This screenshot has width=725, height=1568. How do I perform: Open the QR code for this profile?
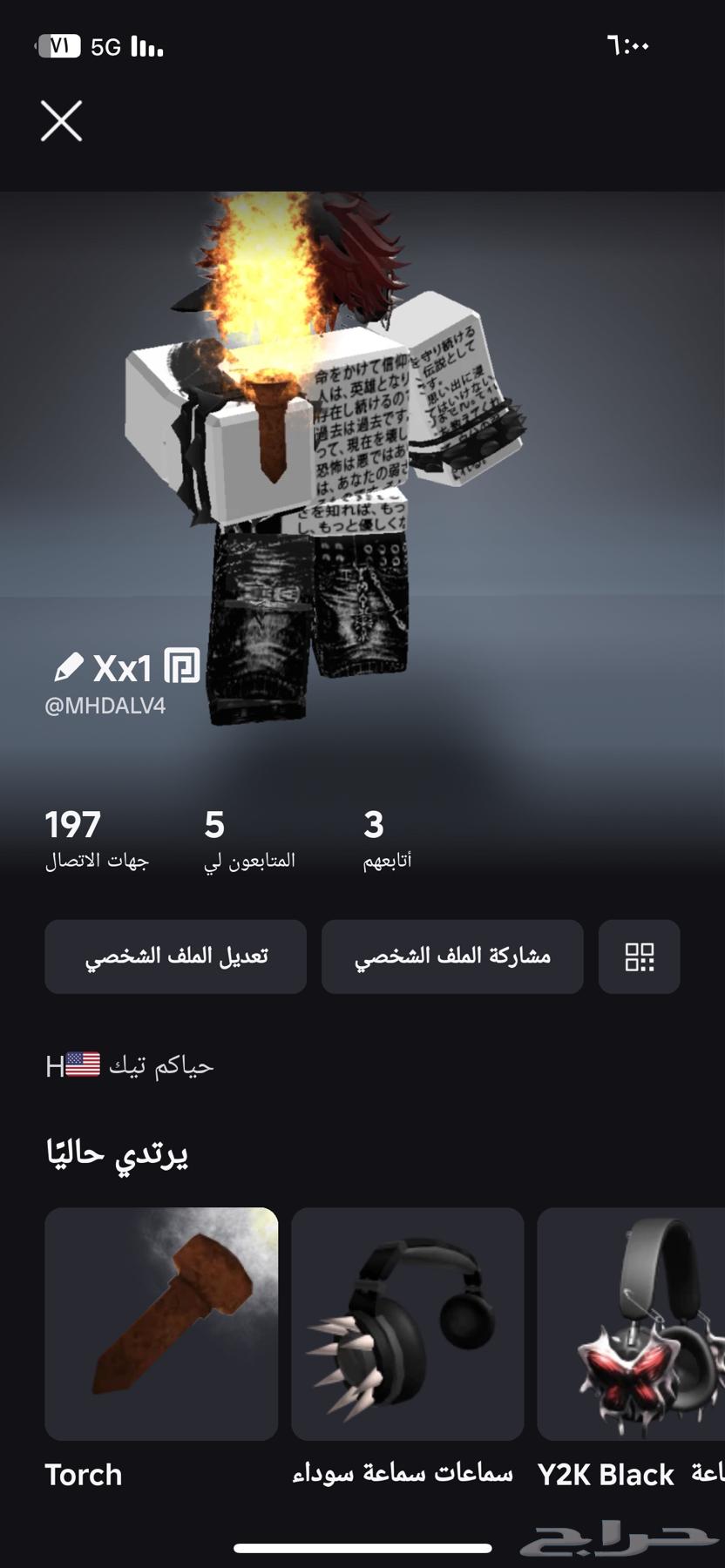[639, 956]
